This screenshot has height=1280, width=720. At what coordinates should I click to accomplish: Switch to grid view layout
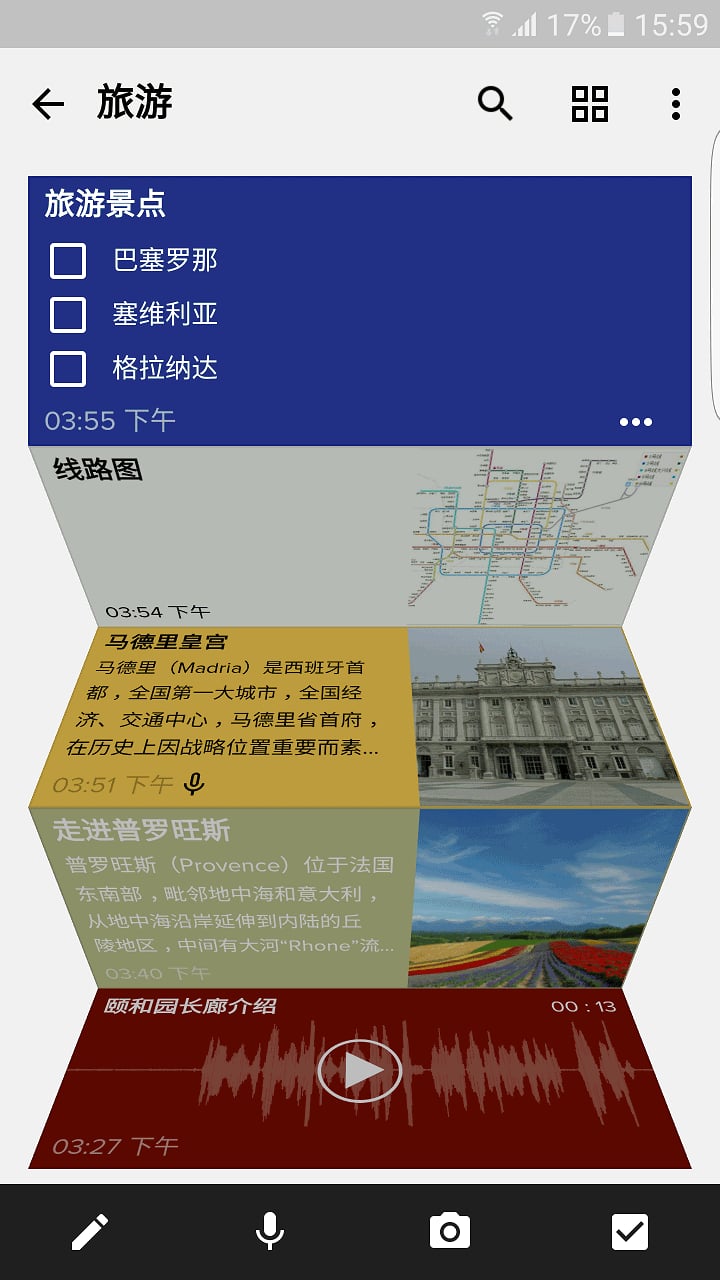[x=590, y=103]
